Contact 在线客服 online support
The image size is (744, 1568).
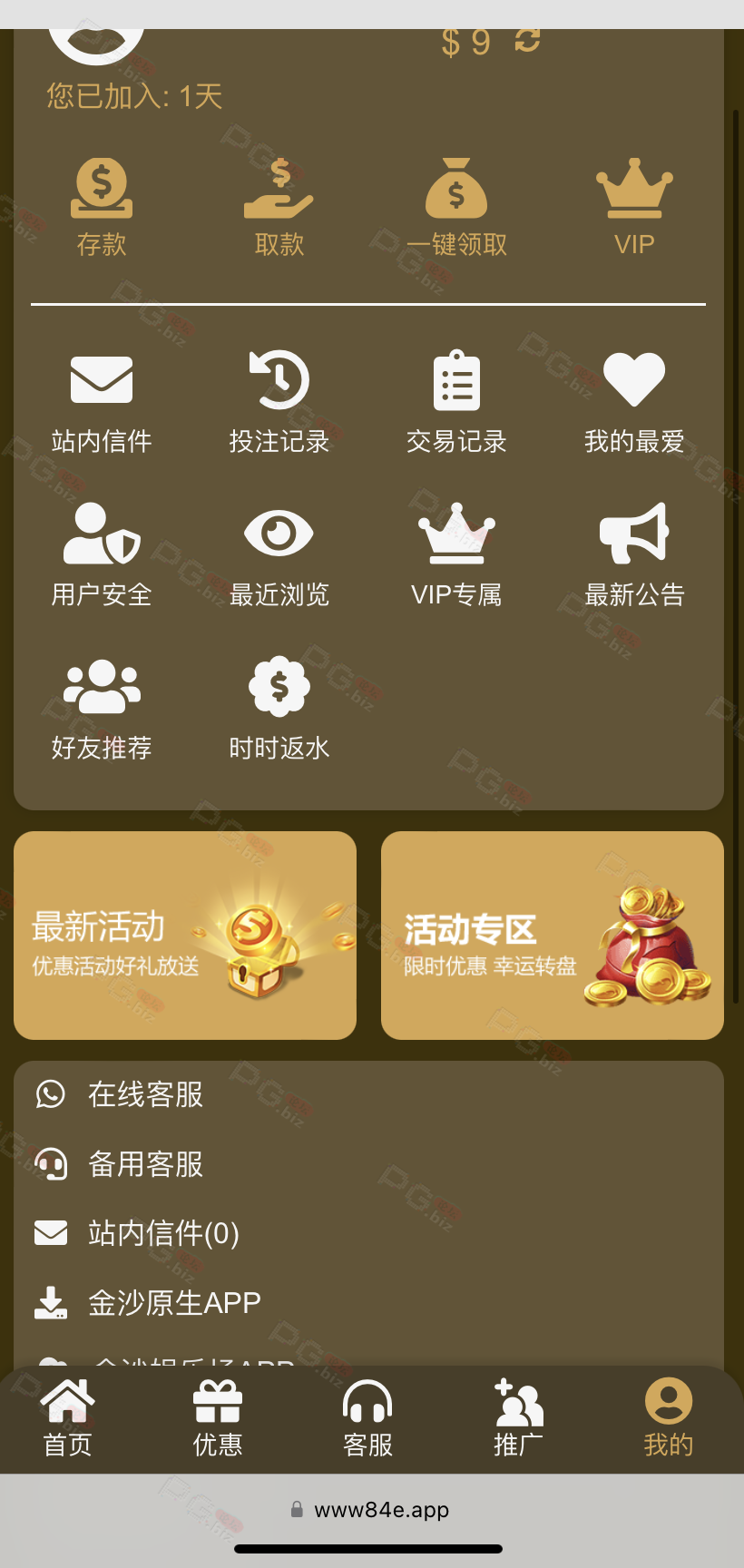pos(368,1094)
